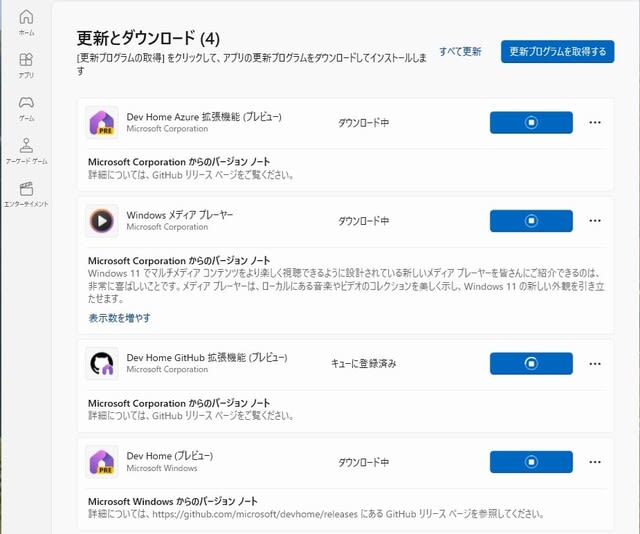Open more options for Dev Home Azure 拡張機能
This screenshot has height=534, width=640.
[x=595, y=122]
